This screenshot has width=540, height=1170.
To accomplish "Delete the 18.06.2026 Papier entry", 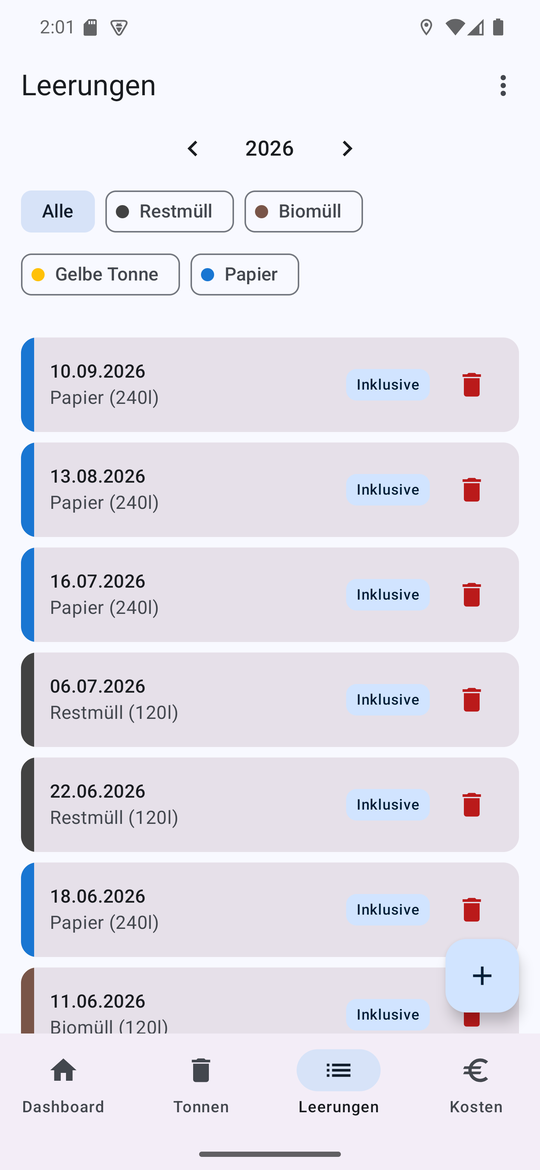I will 471,910.
